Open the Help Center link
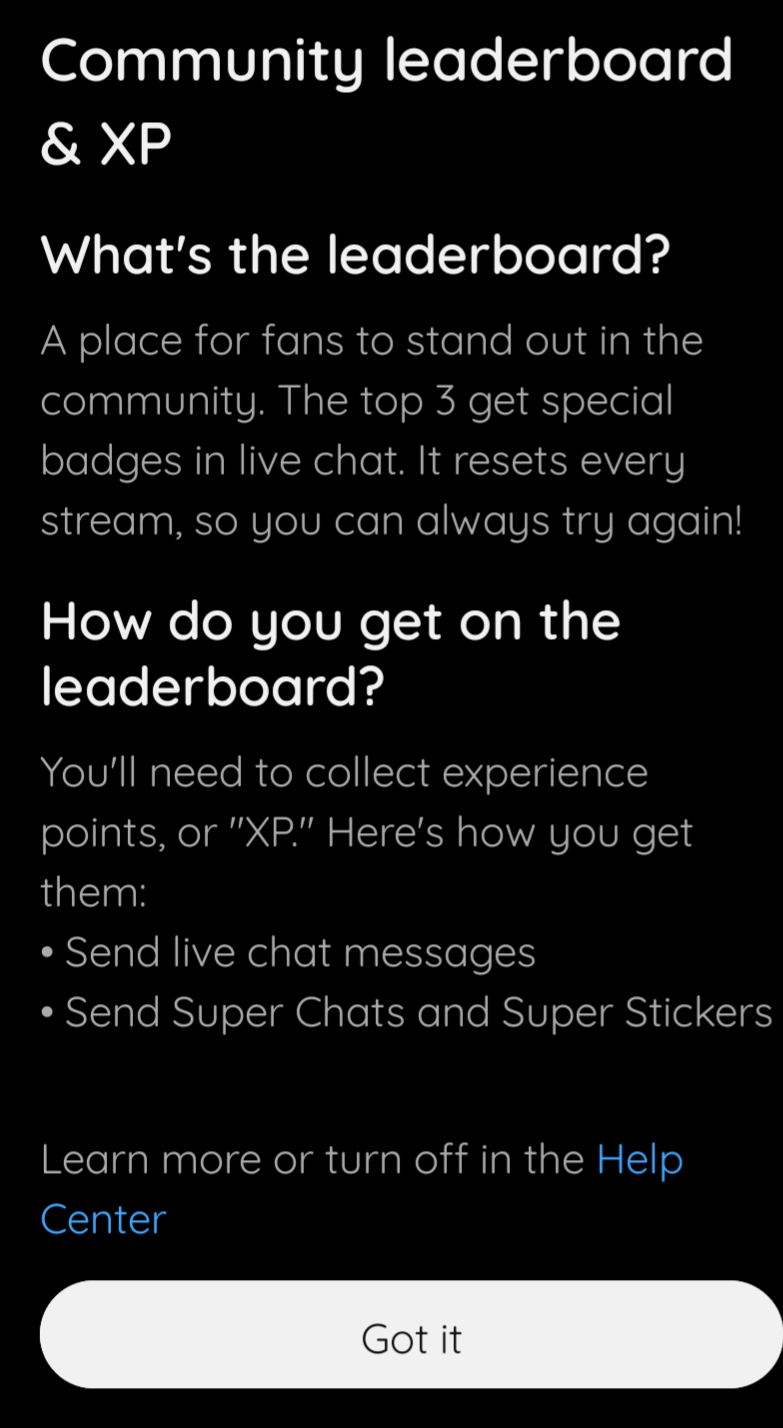This screenshot has width=783, height=1428. point(639,1160)
